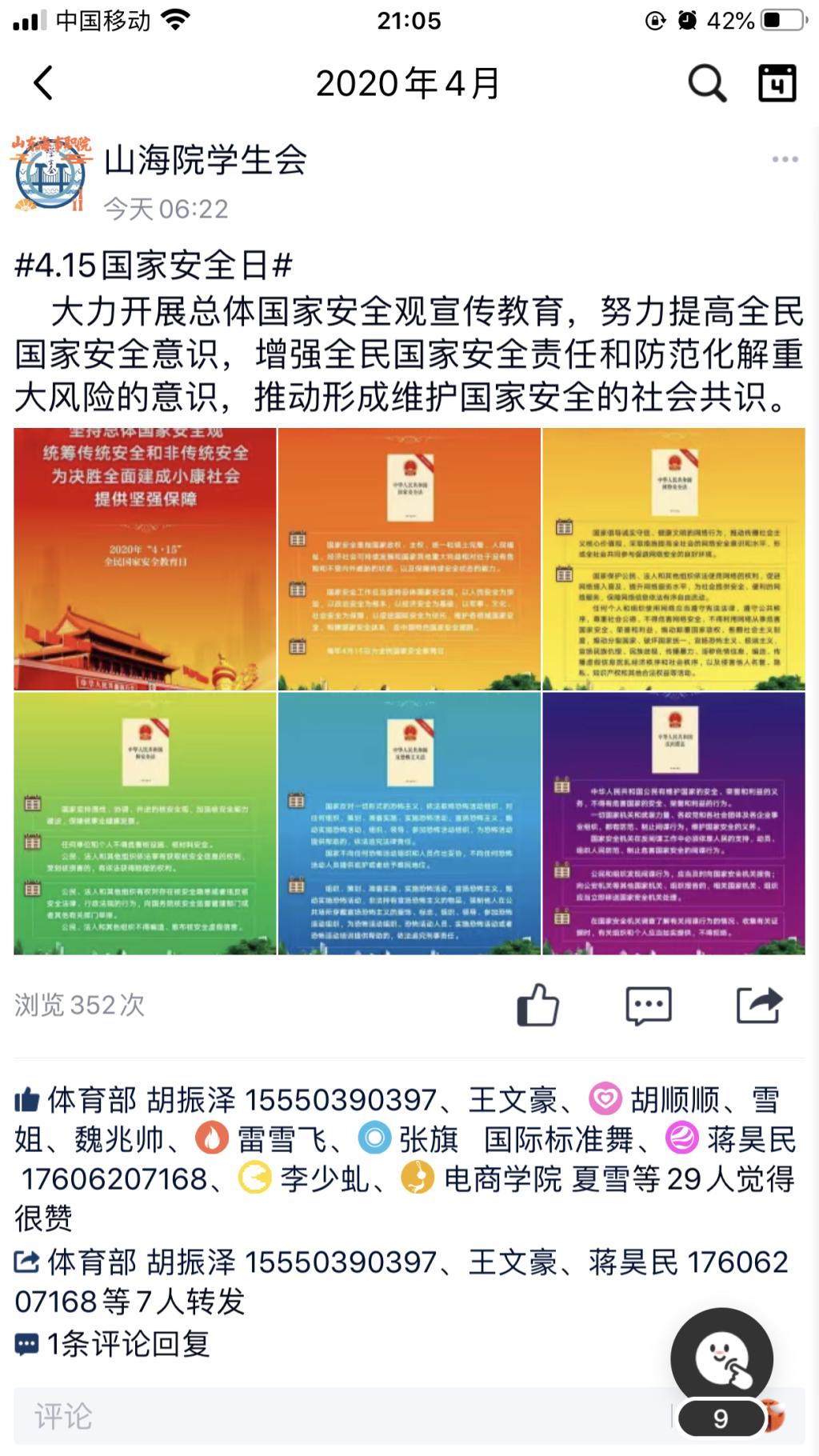Image resolution: width=819 pixels, height=1456 pixels.
Task: Share the post with the forward arrow icon
Action: 758,1005
